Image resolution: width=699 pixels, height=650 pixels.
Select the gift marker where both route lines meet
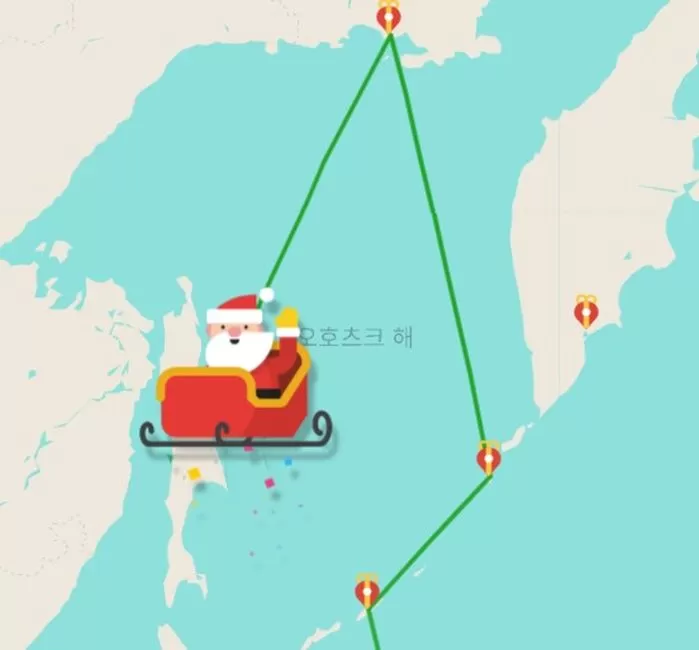tap(389, 17)
